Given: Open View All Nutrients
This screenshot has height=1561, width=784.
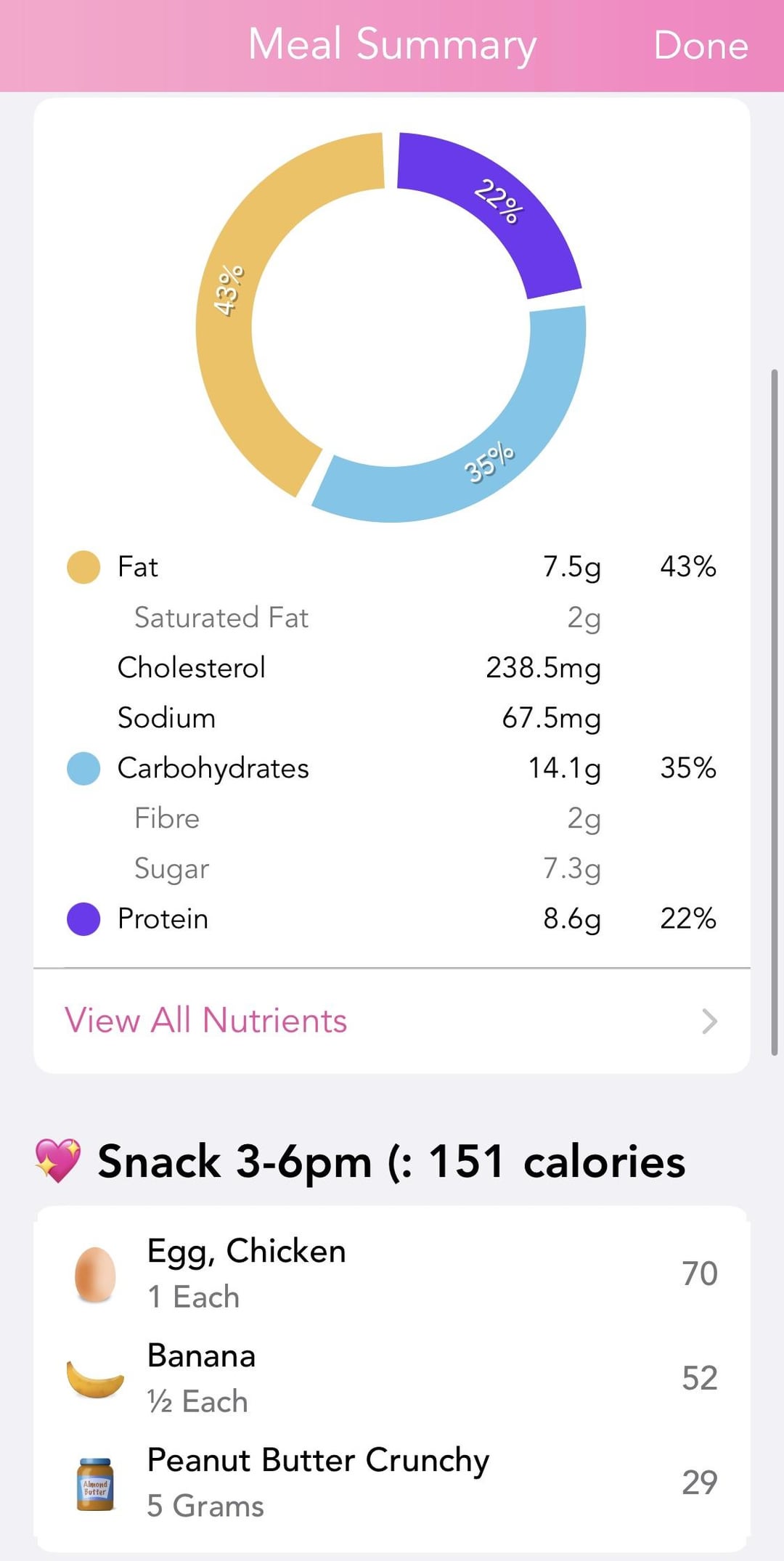Looking at the screenshot, I should click(x=392, y=1021).
